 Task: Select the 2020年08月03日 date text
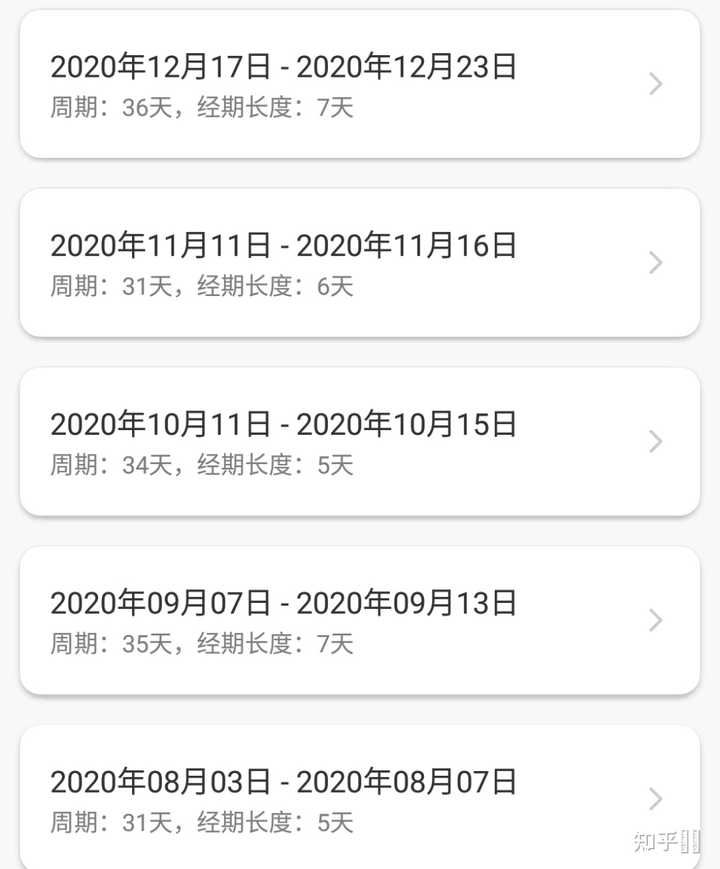click(x=284, y=782)
